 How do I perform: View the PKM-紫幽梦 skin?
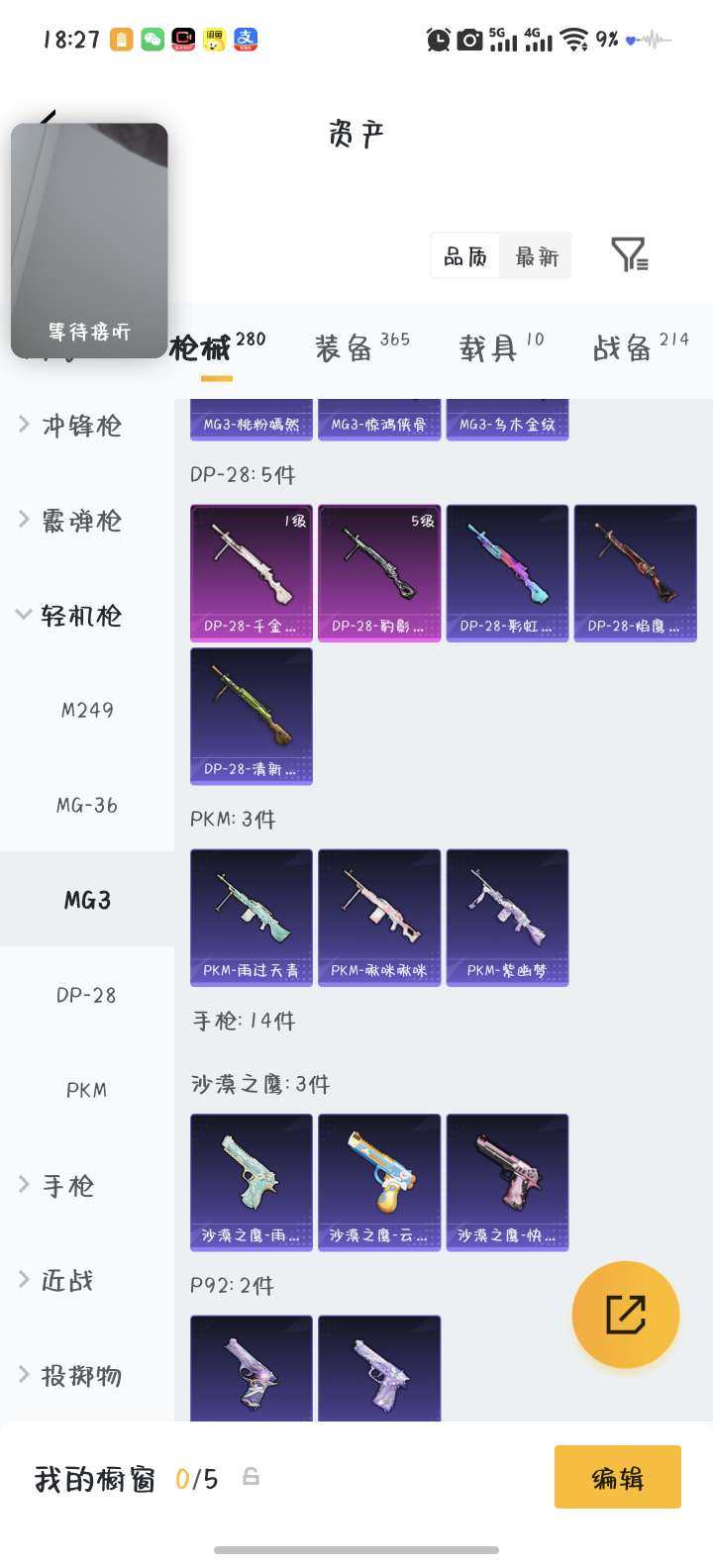(x=507, y=917)
